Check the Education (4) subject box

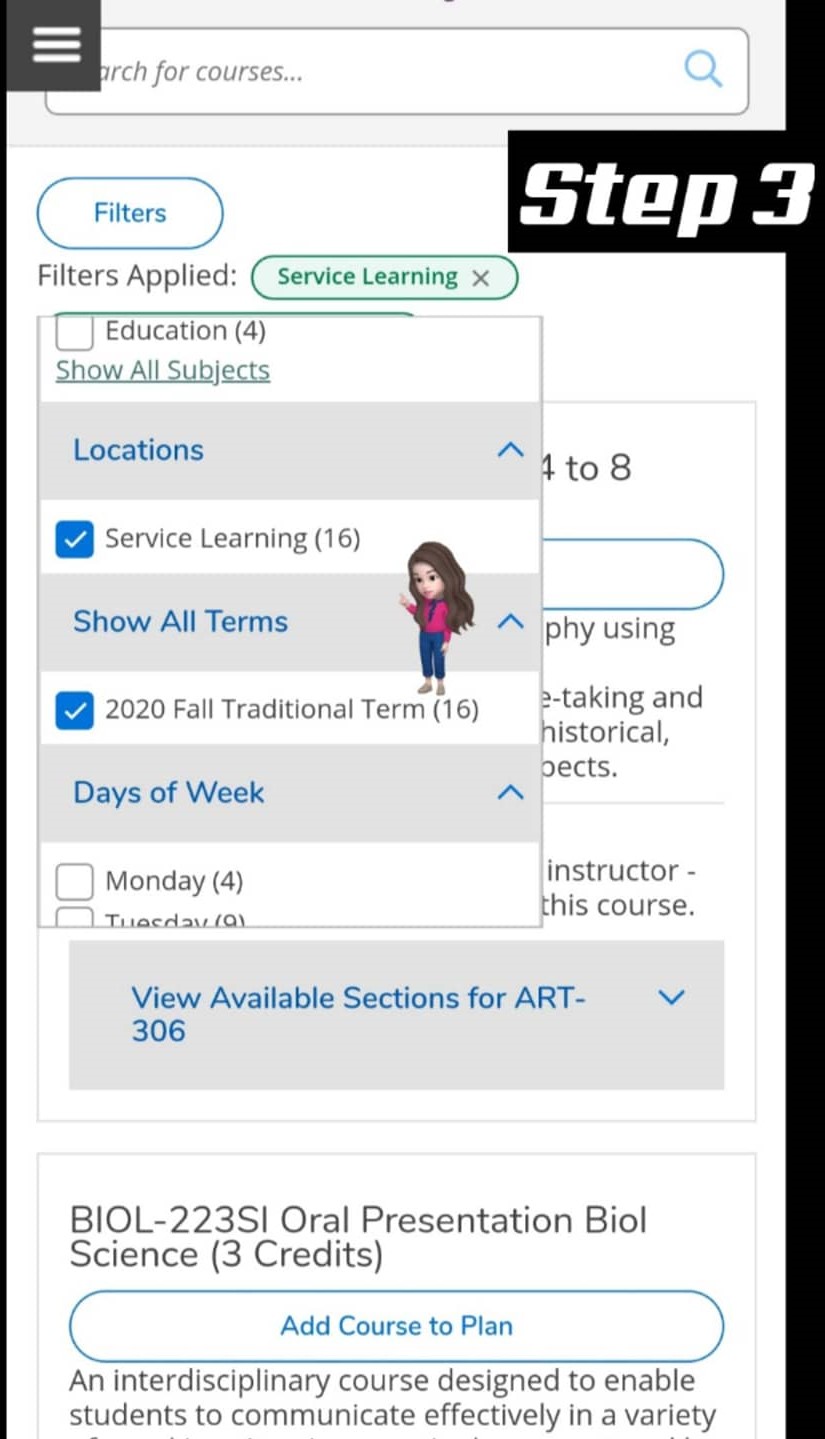pos(74,331)
